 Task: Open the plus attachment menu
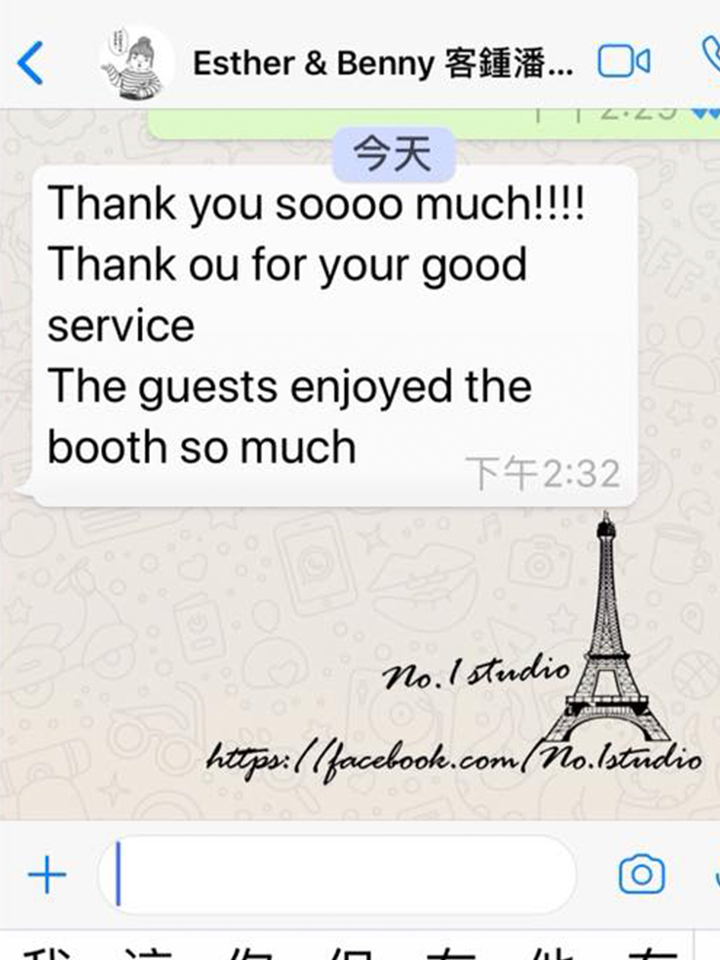[x=46, y=876]
